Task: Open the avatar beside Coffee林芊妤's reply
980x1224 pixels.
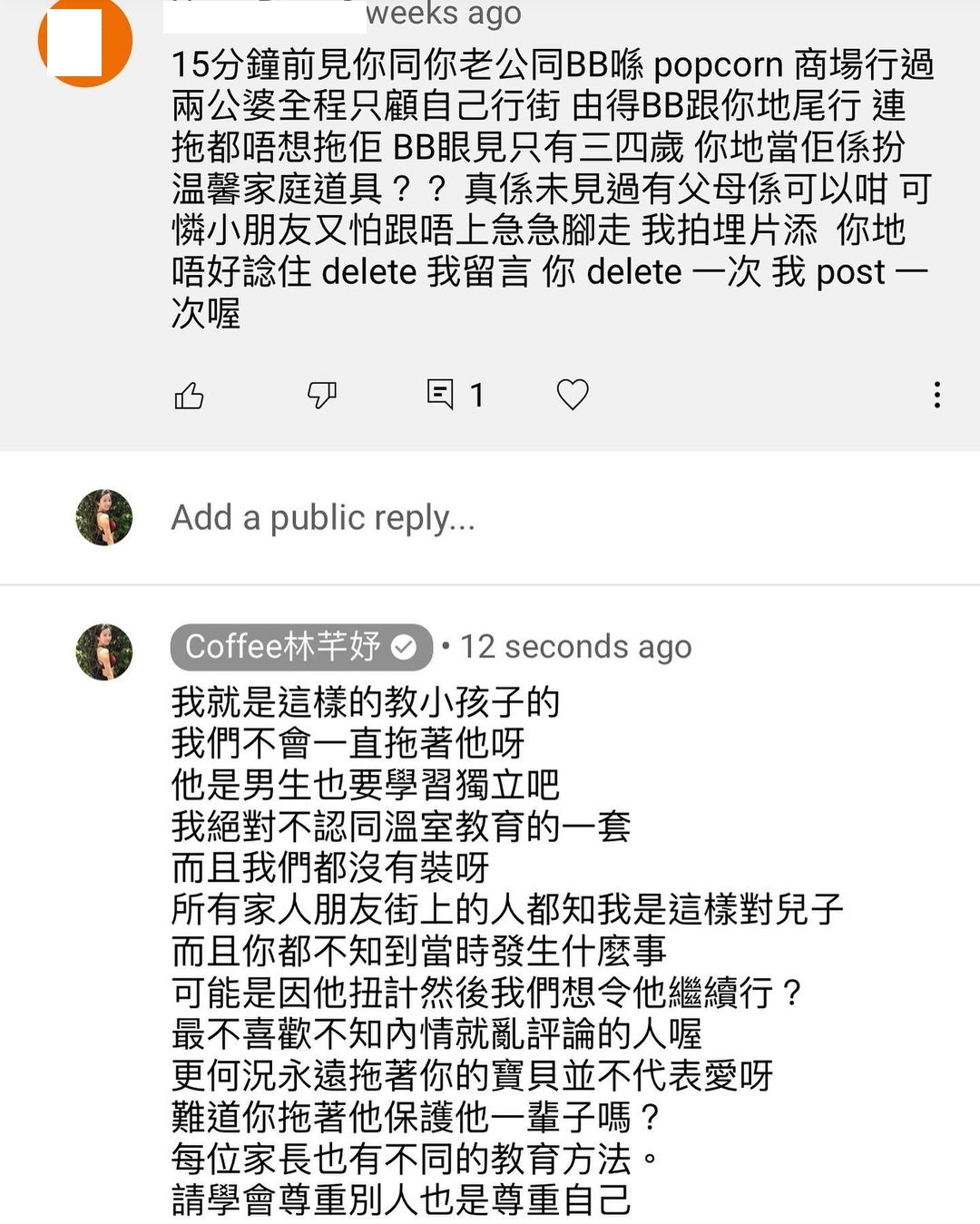Action: [x=103, y=652]
